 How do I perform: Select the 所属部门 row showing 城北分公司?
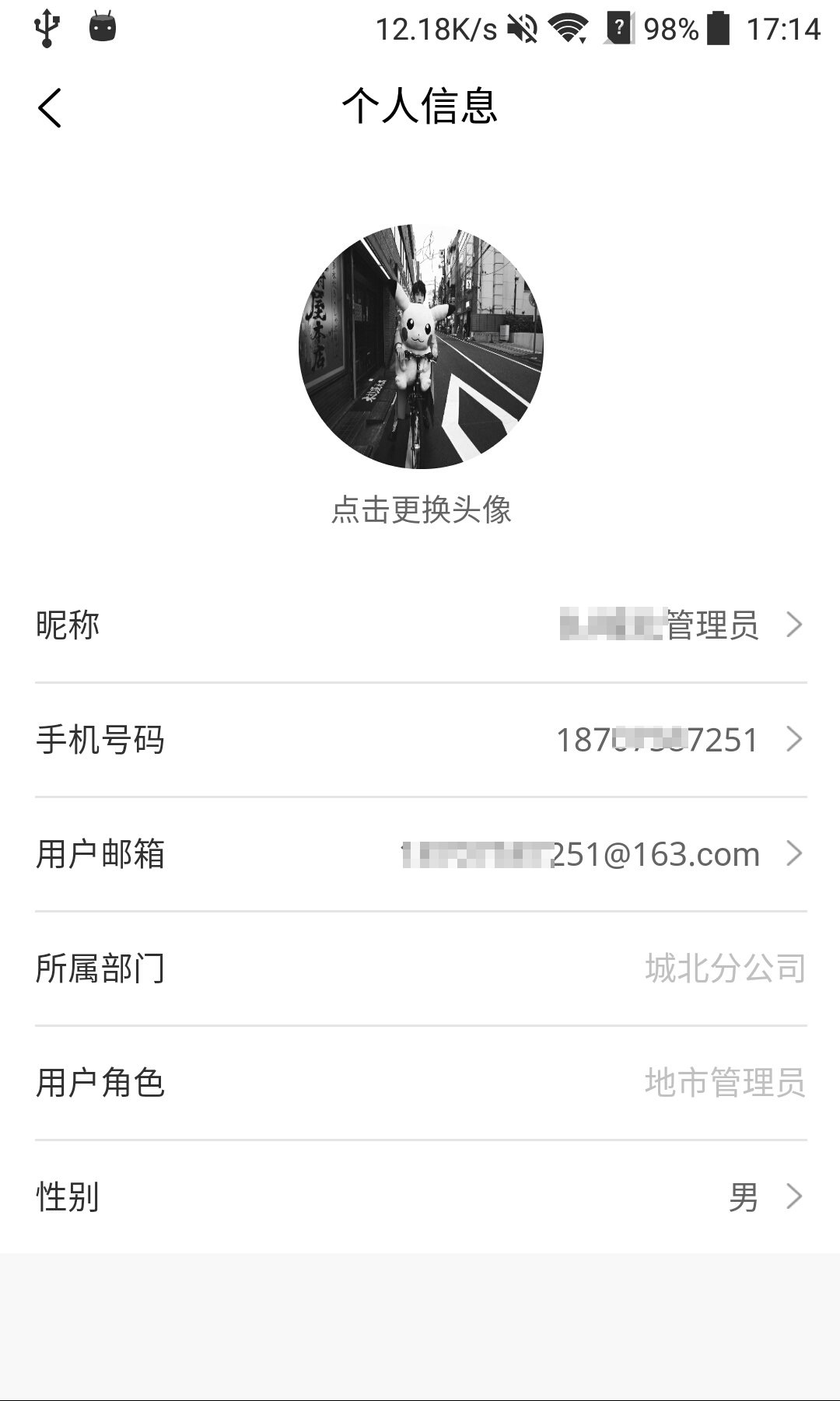coord(420,967)
